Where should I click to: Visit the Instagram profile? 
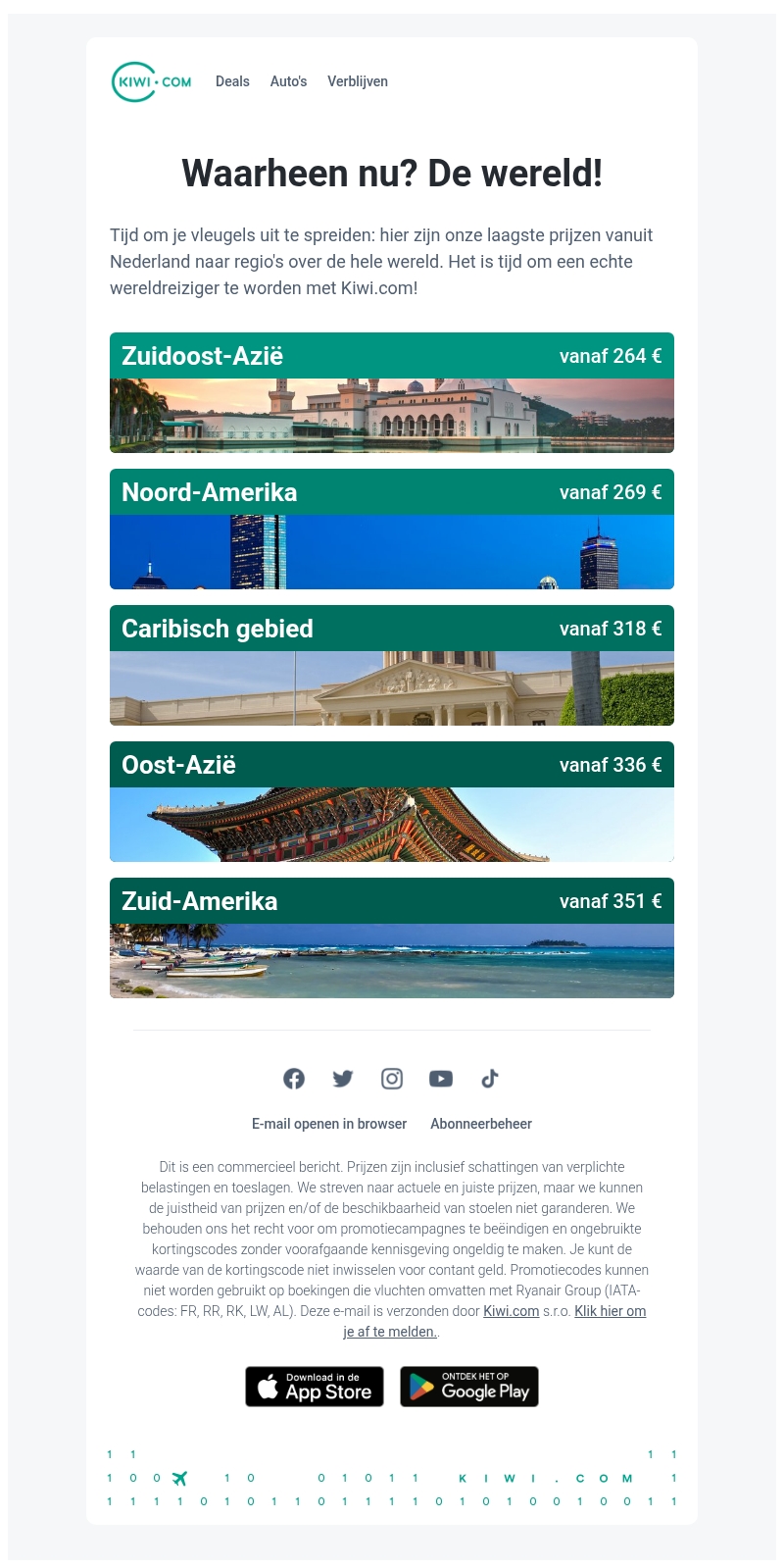point(392,1079)
